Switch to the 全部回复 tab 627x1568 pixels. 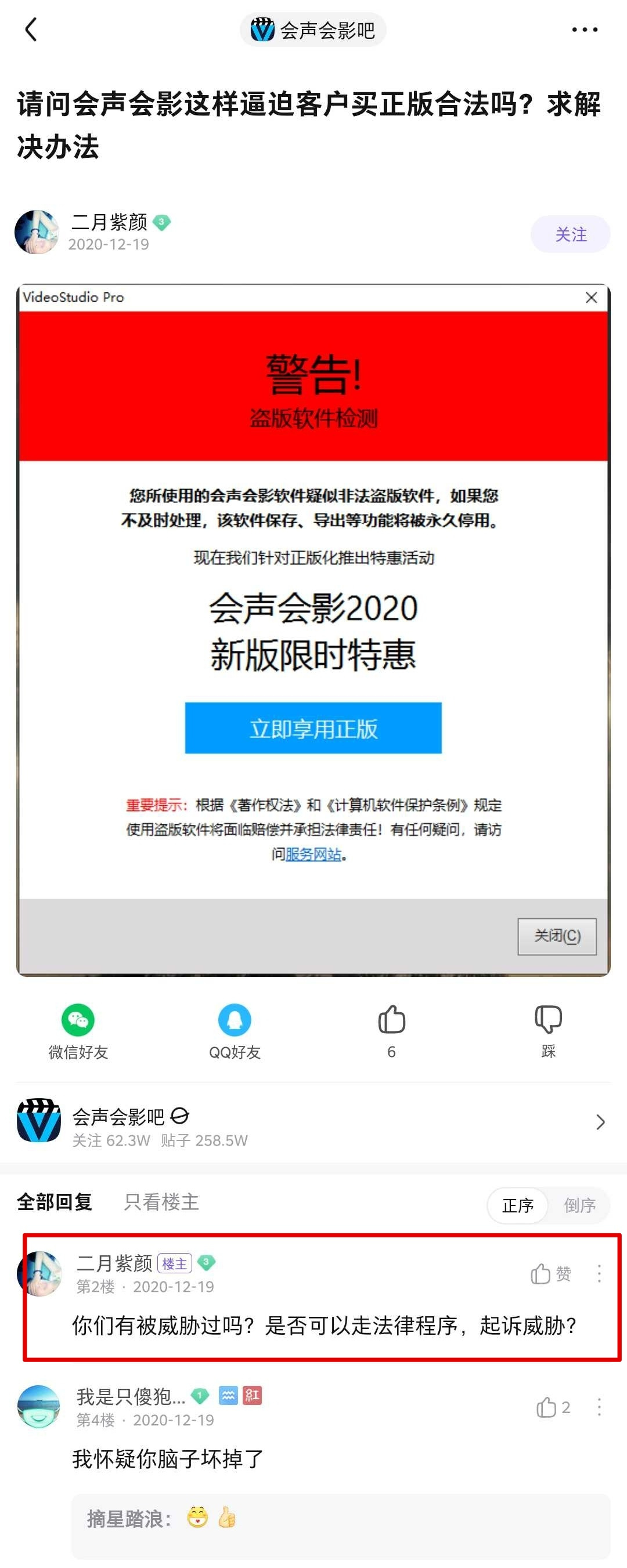tap(55, 1201)
